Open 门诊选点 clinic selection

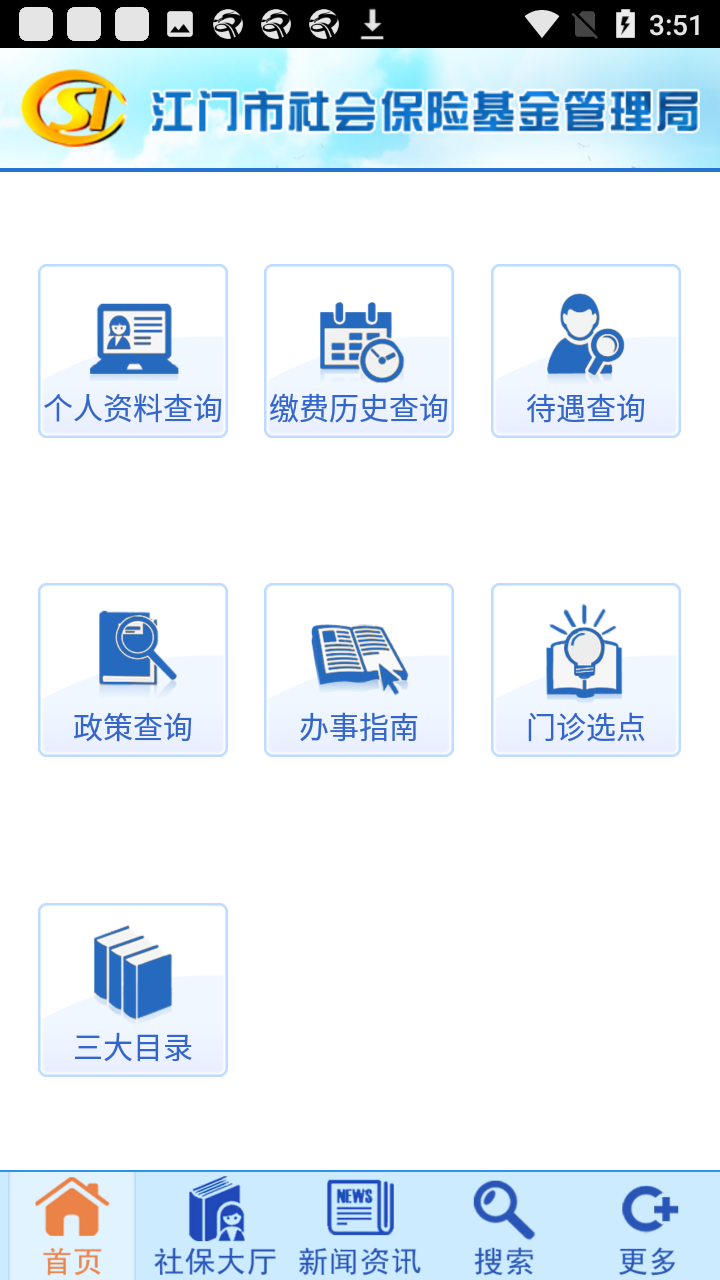pos(585,669)
